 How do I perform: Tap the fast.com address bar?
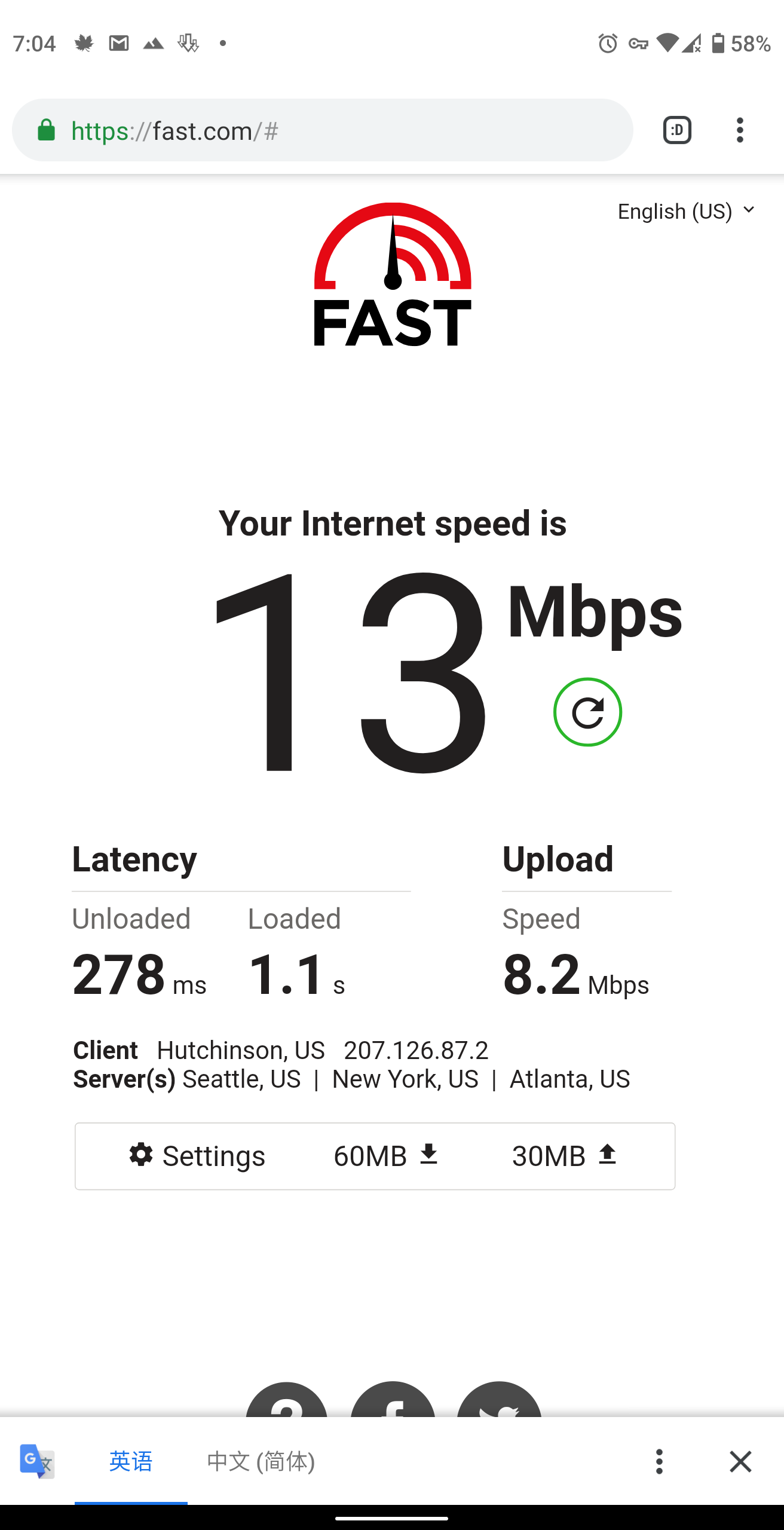pos(323,130)
